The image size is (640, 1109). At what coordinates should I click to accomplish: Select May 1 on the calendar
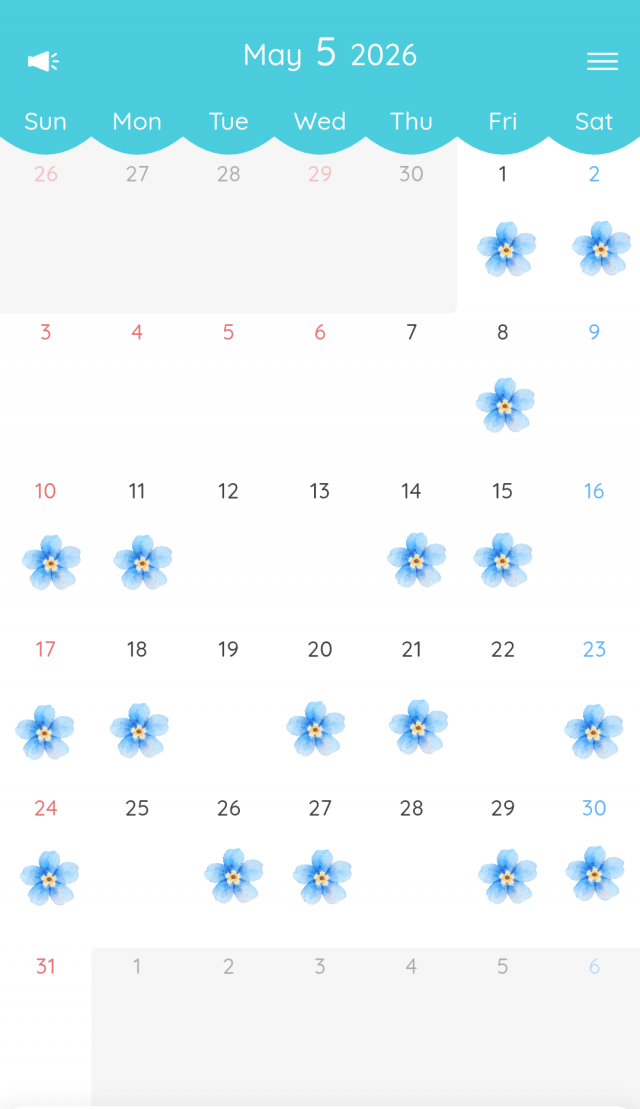503,230
